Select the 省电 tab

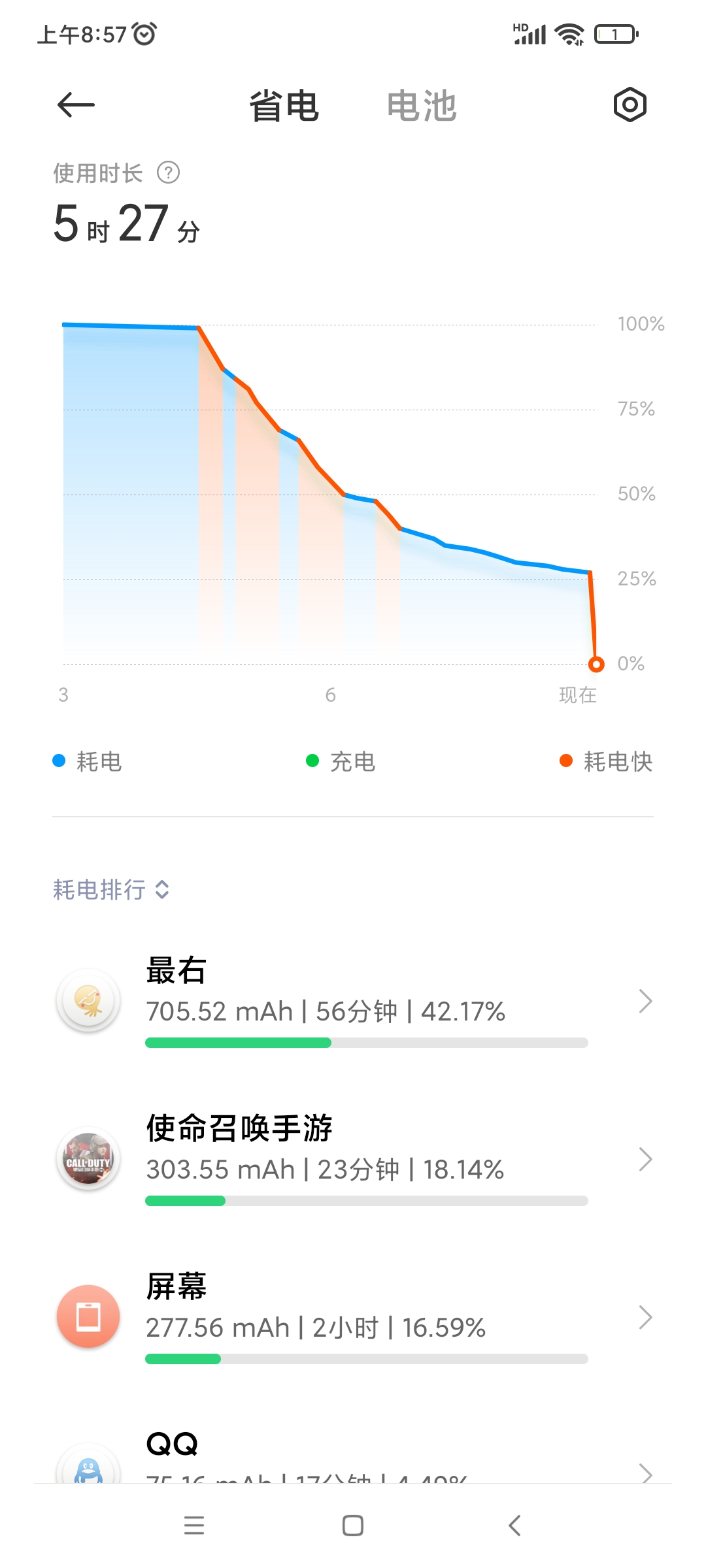pyautogui.click(x=284, y=106)
